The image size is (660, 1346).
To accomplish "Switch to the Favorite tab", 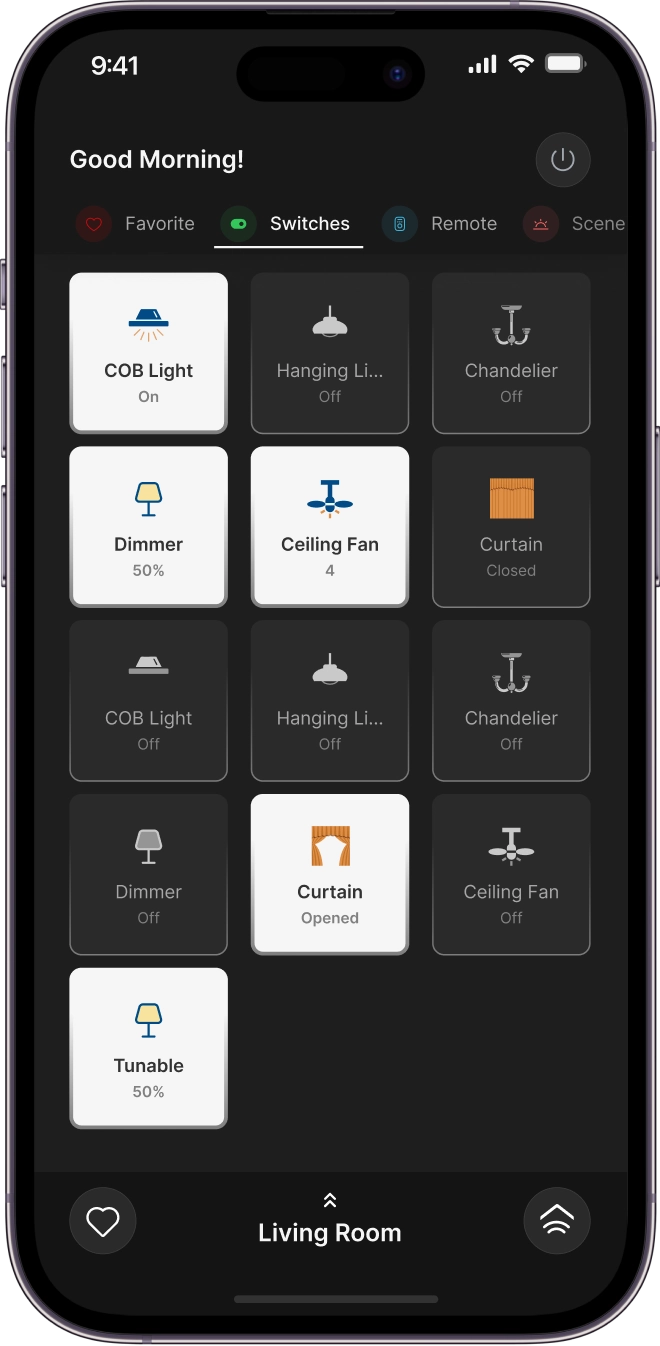I will [x=137, y=224].
